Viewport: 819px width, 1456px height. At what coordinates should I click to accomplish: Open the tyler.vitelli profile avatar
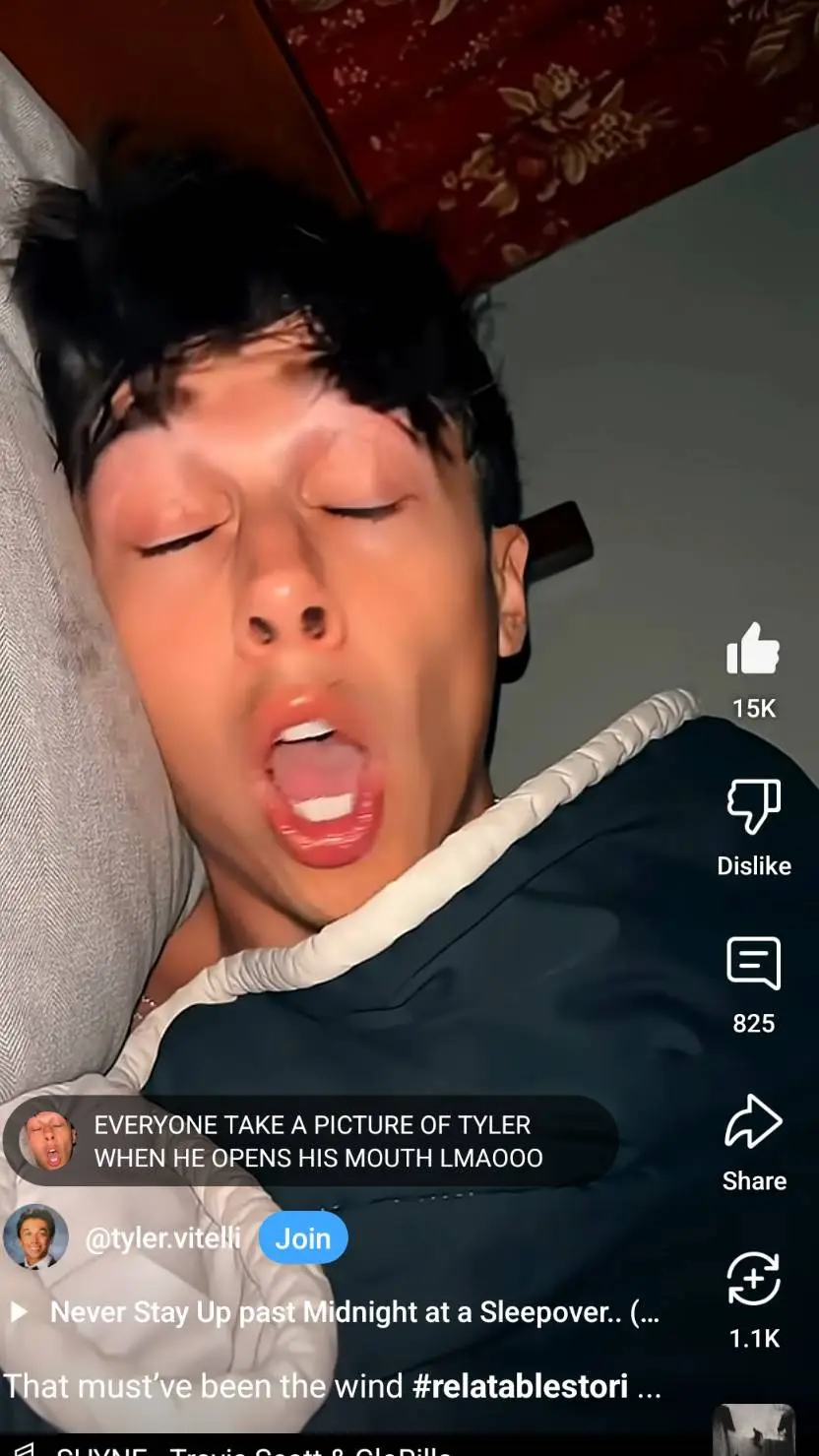pyautogui.click(x=36, y=1236)
